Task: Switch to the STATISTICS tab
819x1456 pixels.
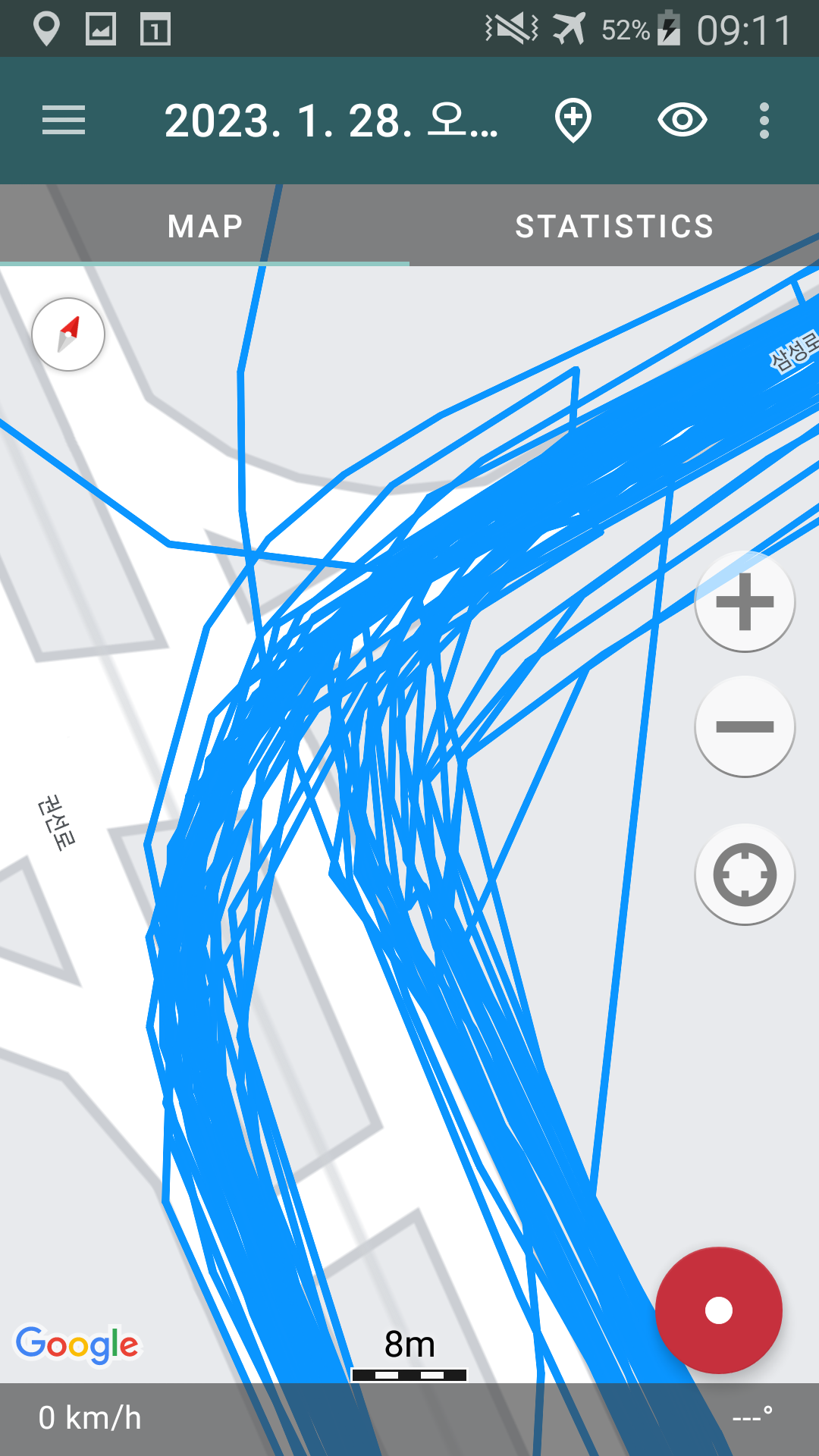Action: click(x=614, y=226)
